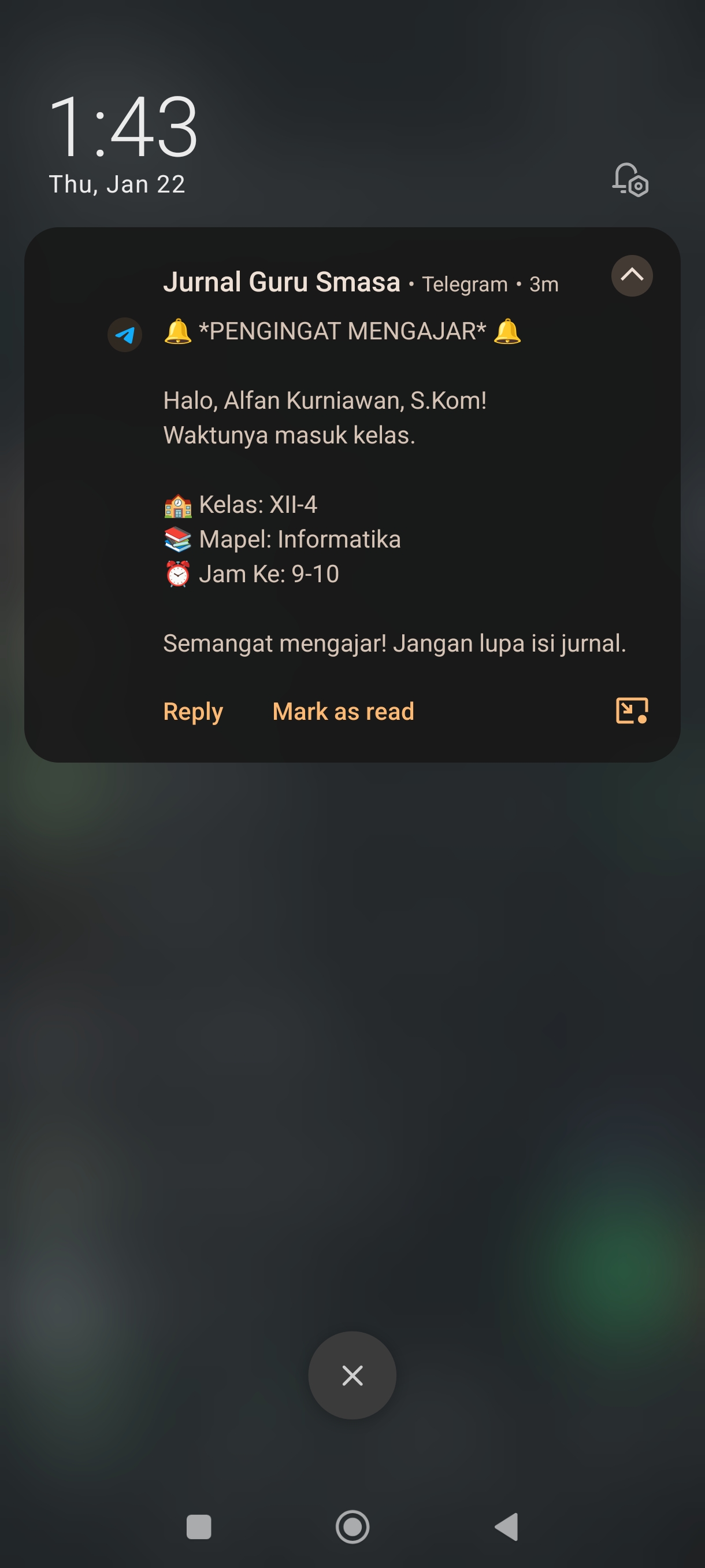Open recent apps
Viewport: 705px width, 1568px height.
198,1526
